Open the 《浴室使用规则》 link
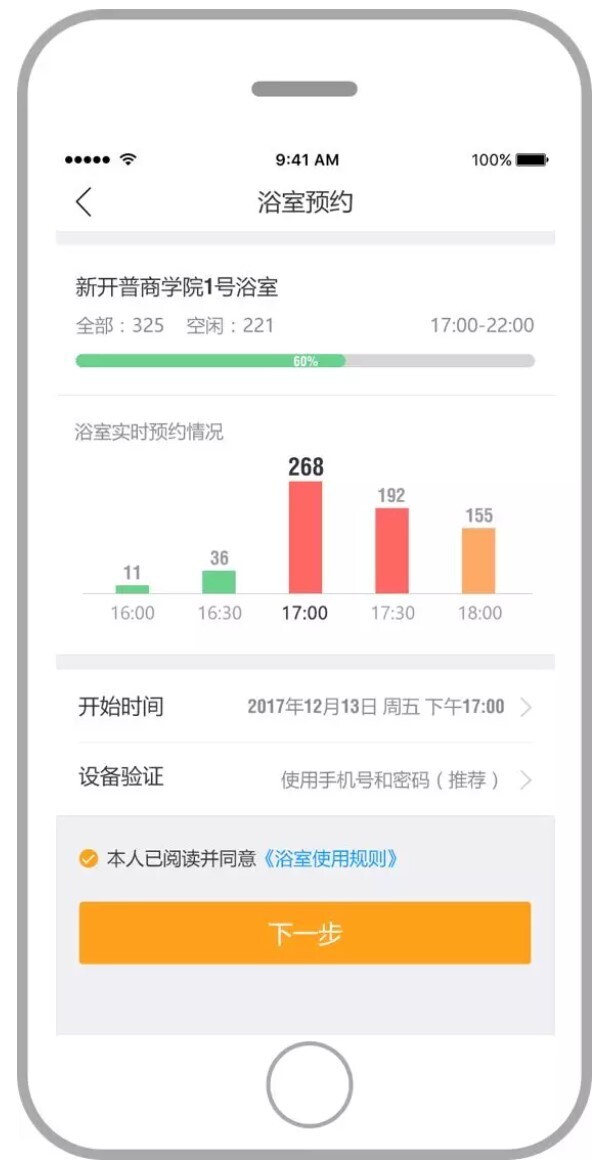Image resolution: width=603 pixels, height=1166 pixels. tap(331, 859)
